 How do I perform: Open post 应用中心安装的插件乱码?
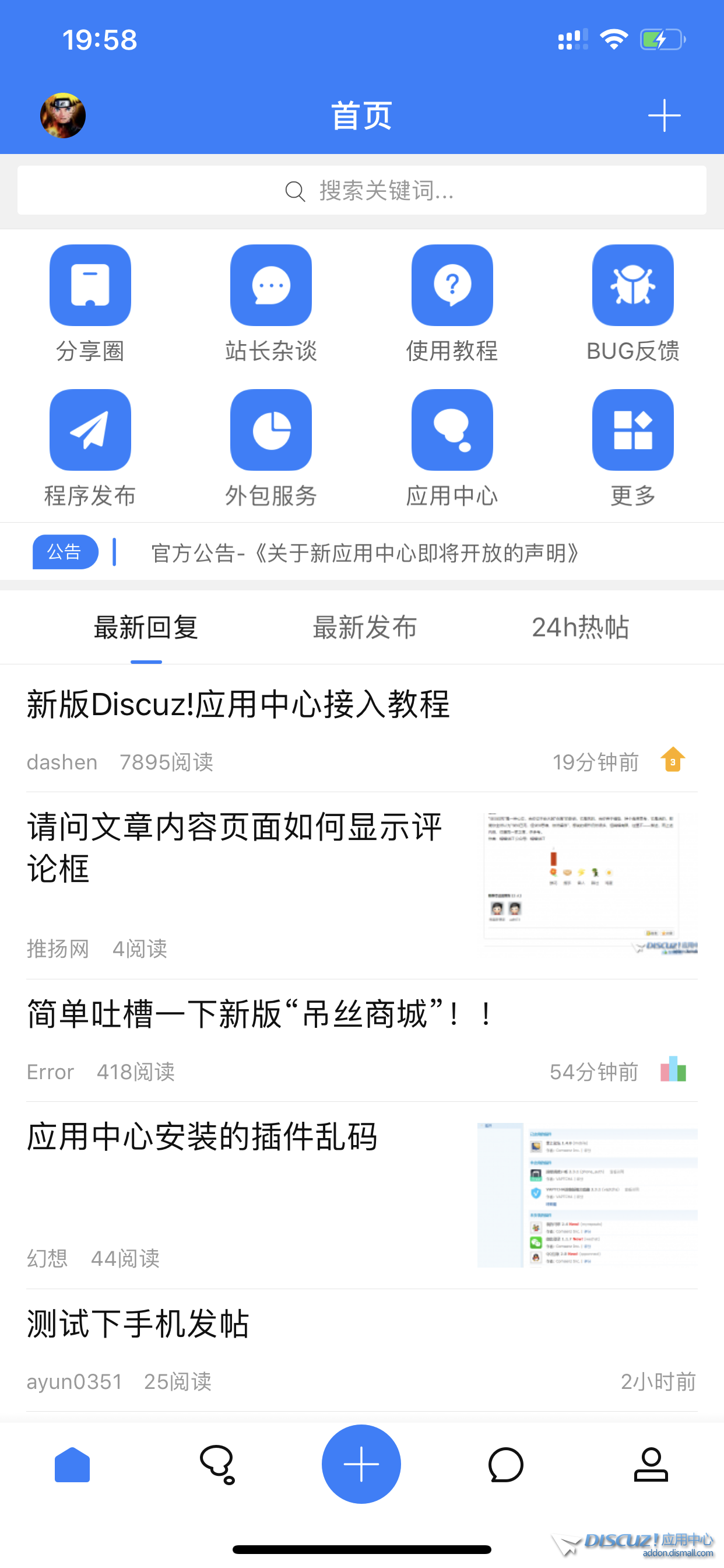[202, 1137]
